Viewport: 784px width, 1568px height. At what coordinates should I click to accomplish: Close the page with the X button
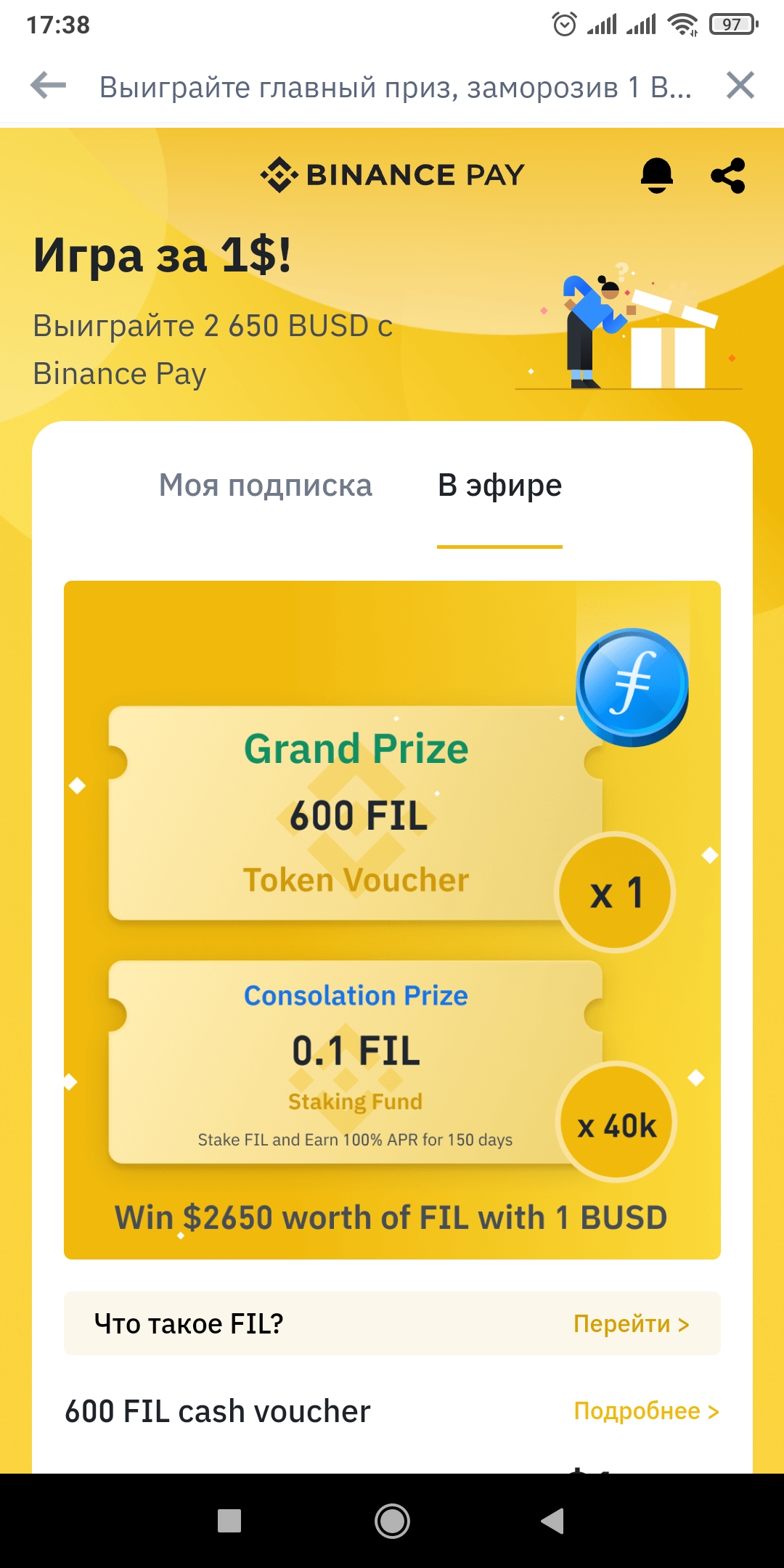pyautogui.click(x=740, y=86)
